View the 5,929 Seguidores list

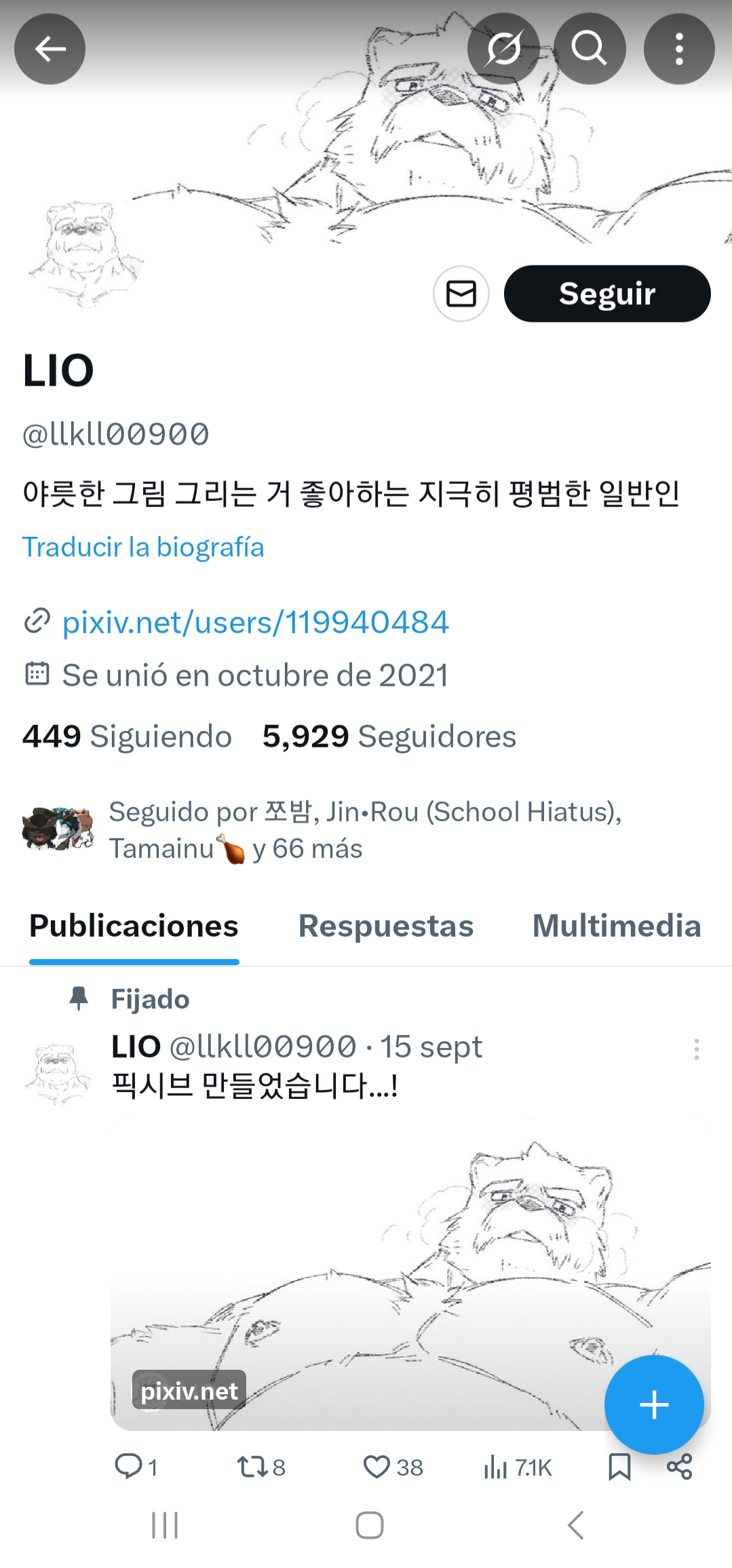click(x=389, y=736)
